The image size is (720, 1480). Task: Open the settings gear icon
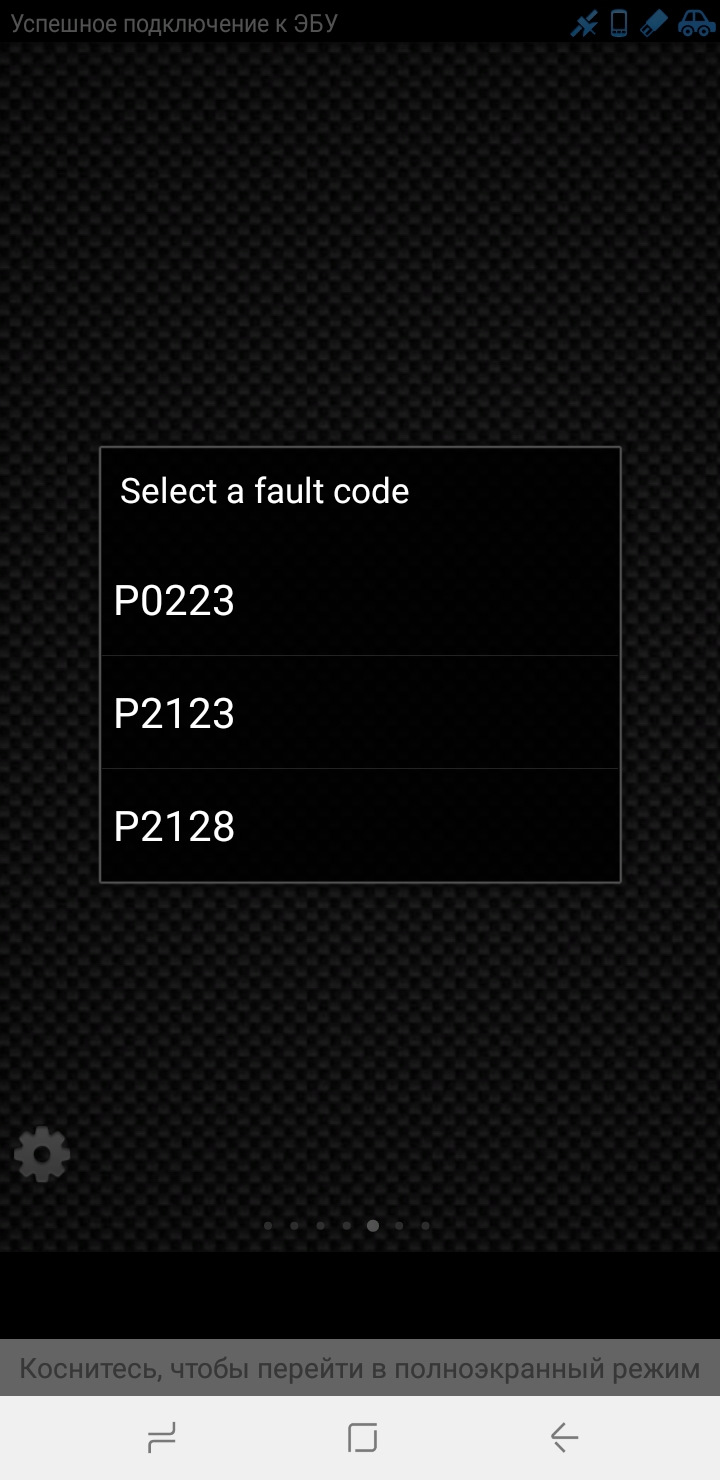(x=42, y=1155)
